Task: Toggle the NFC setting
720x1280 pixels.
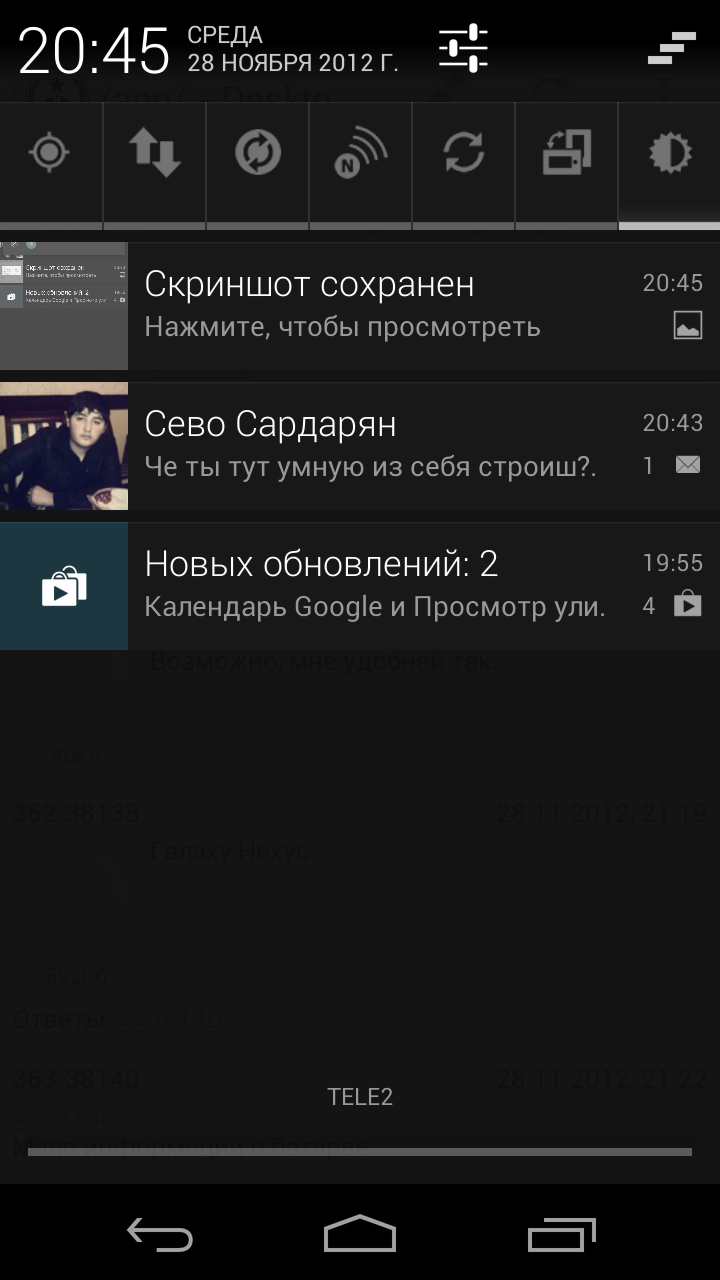Action: [x=361, y=154]
